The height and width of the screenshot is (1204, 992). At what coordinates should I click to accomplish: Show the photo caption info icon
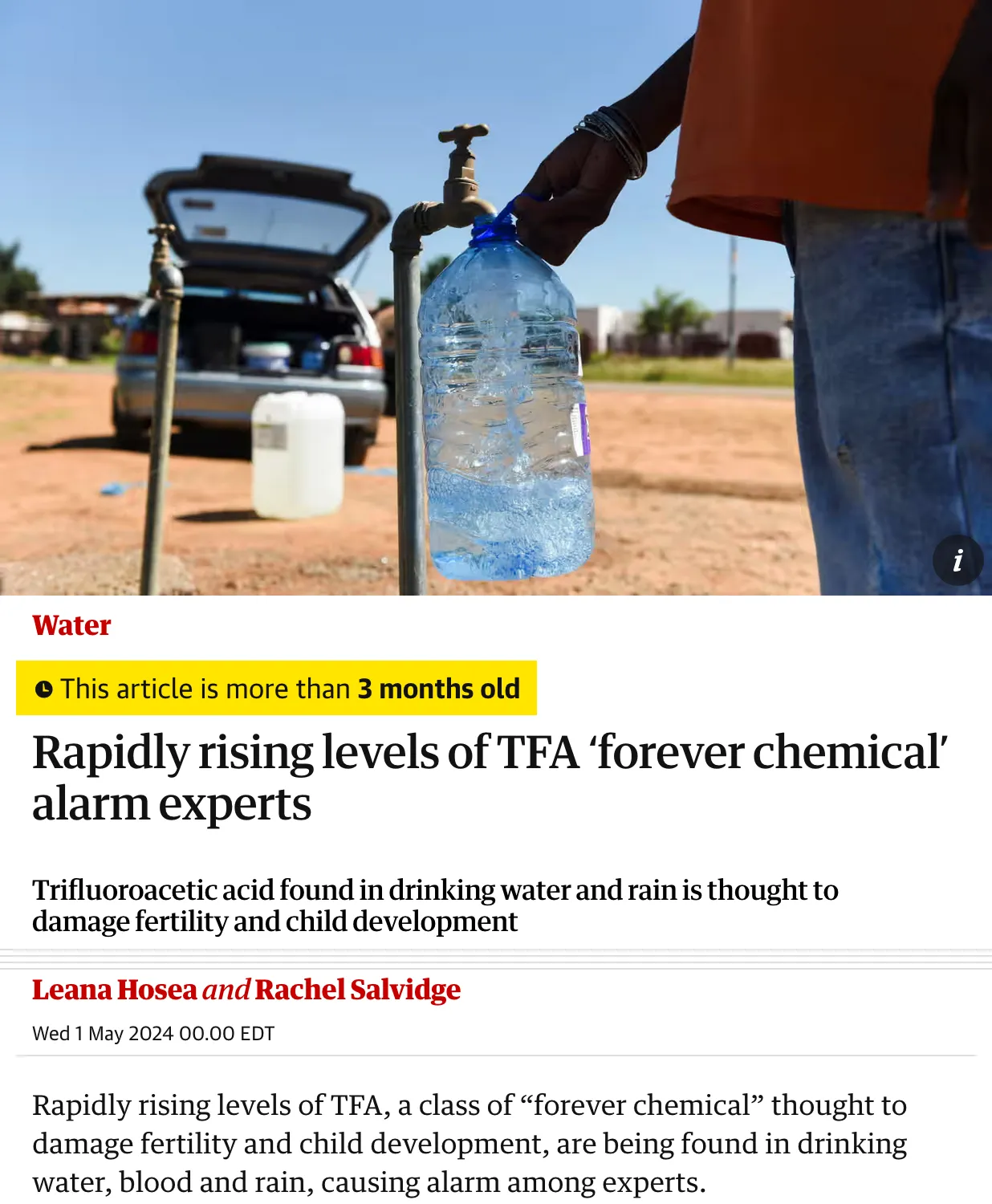click(x=957, y=559)
